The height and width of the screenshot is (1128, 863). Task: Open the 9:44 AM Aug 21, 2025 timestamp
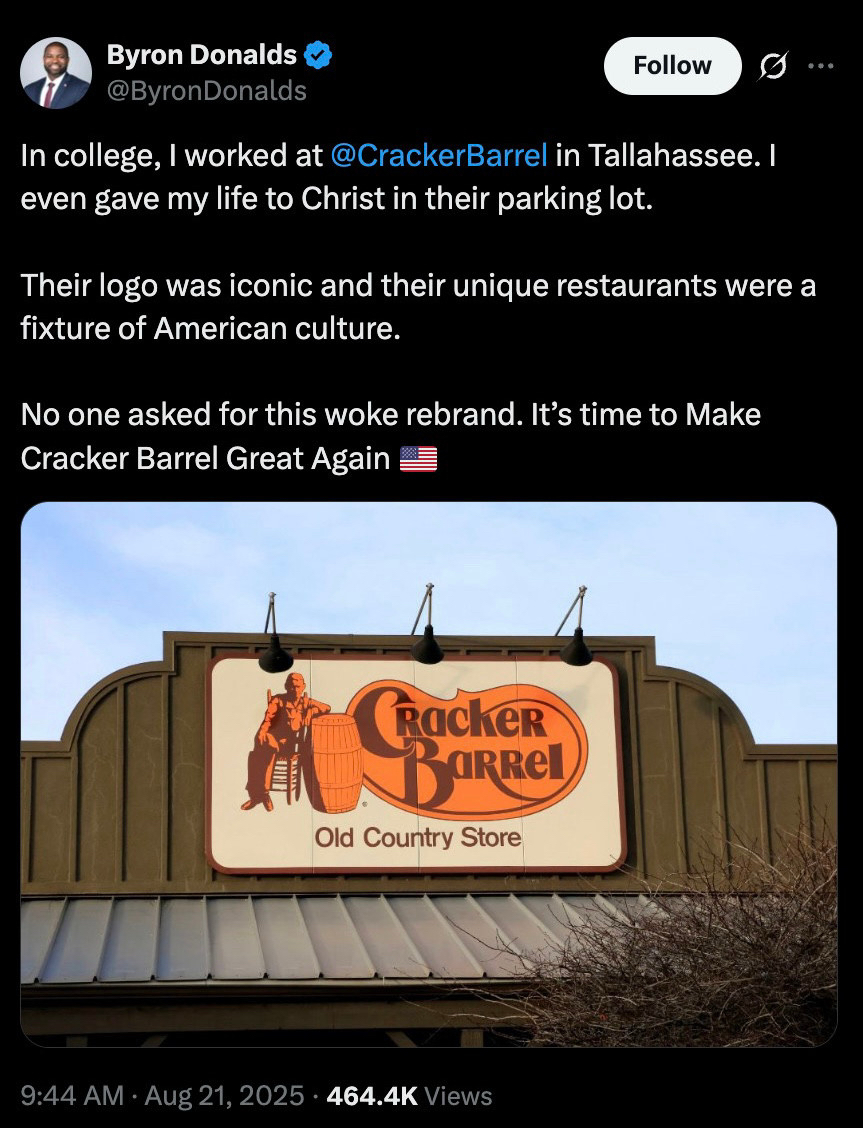[162, 1095]
